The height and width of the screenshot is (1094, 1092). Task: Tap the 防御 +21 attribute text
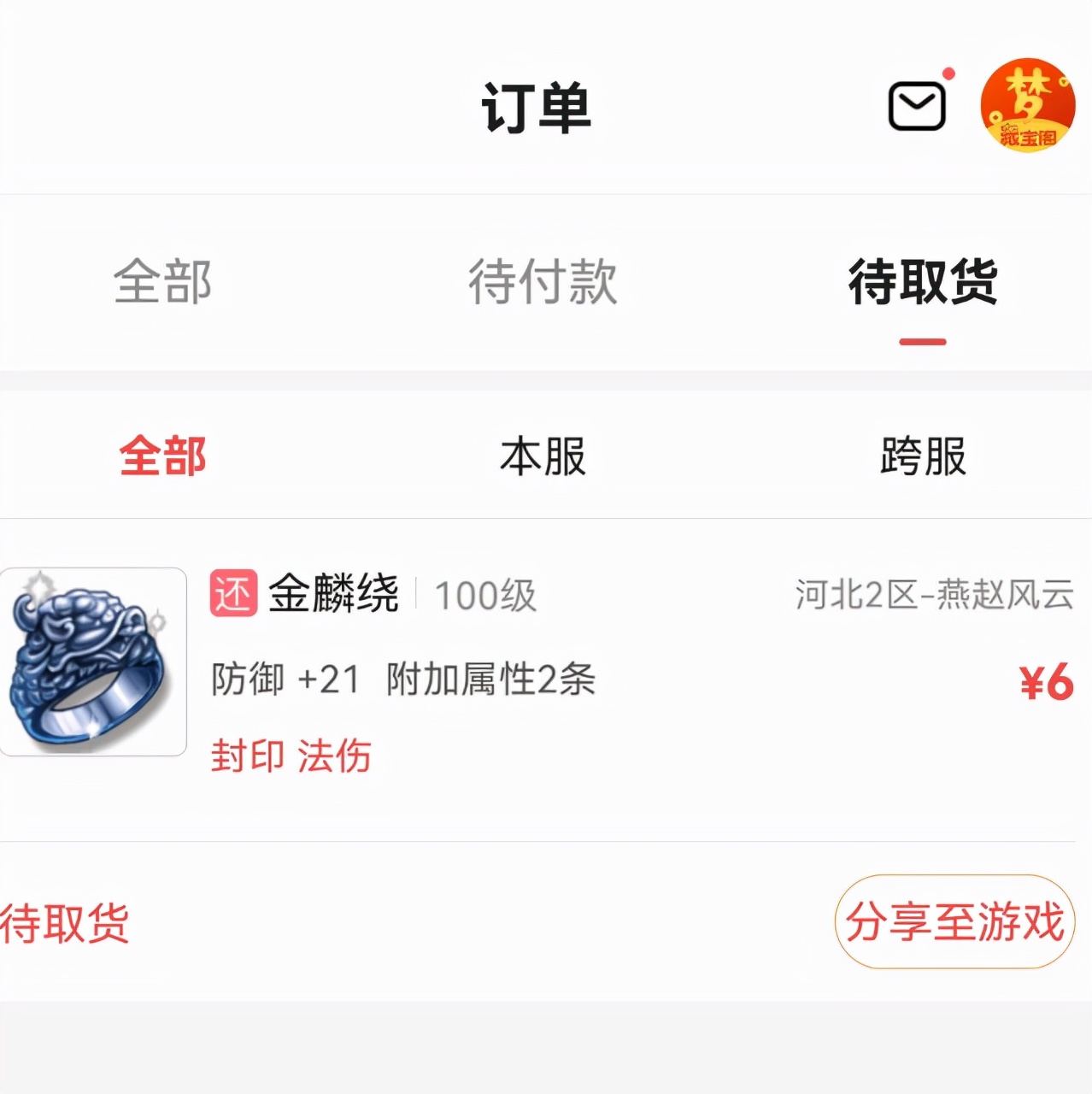point(284,681)
